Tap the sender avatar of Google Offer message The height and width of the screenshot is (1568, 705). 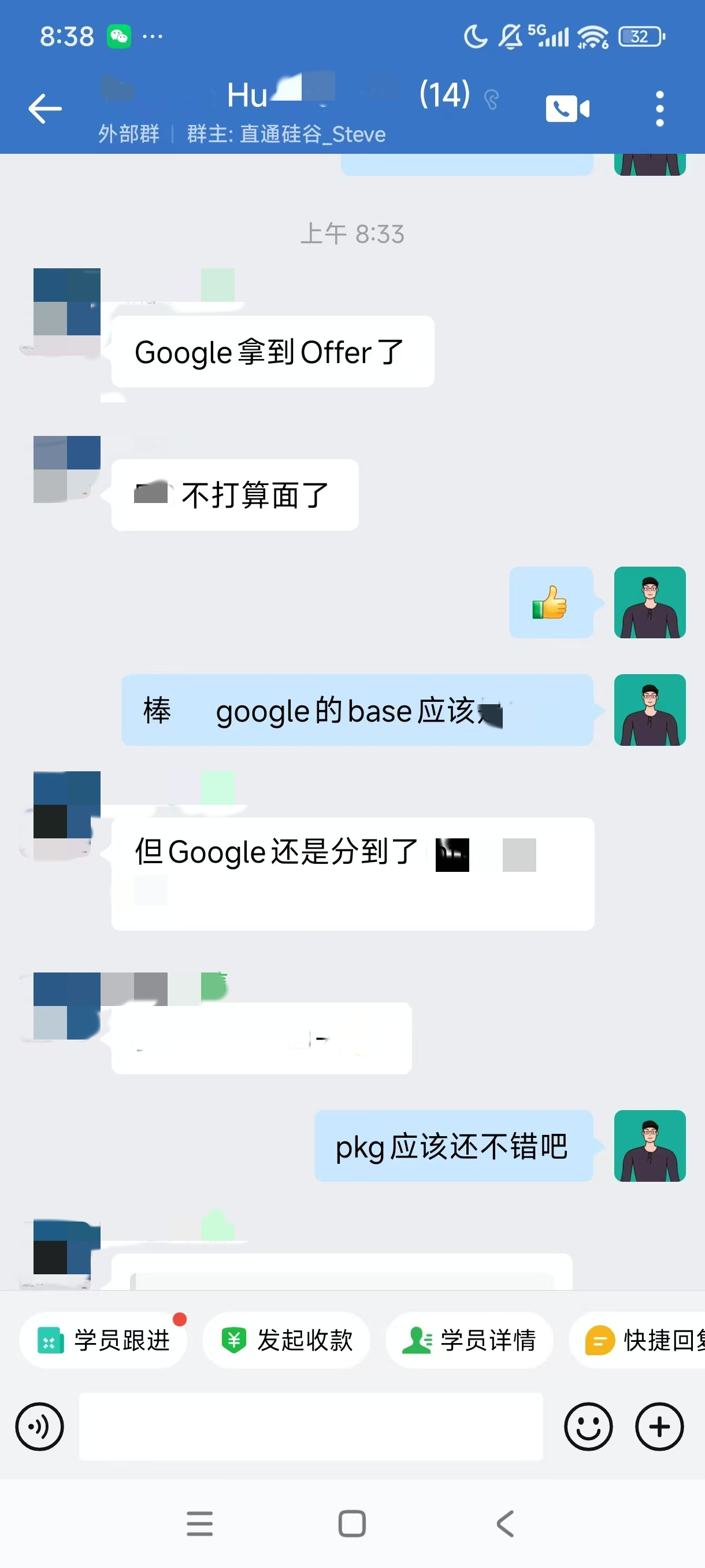(66, 304)
